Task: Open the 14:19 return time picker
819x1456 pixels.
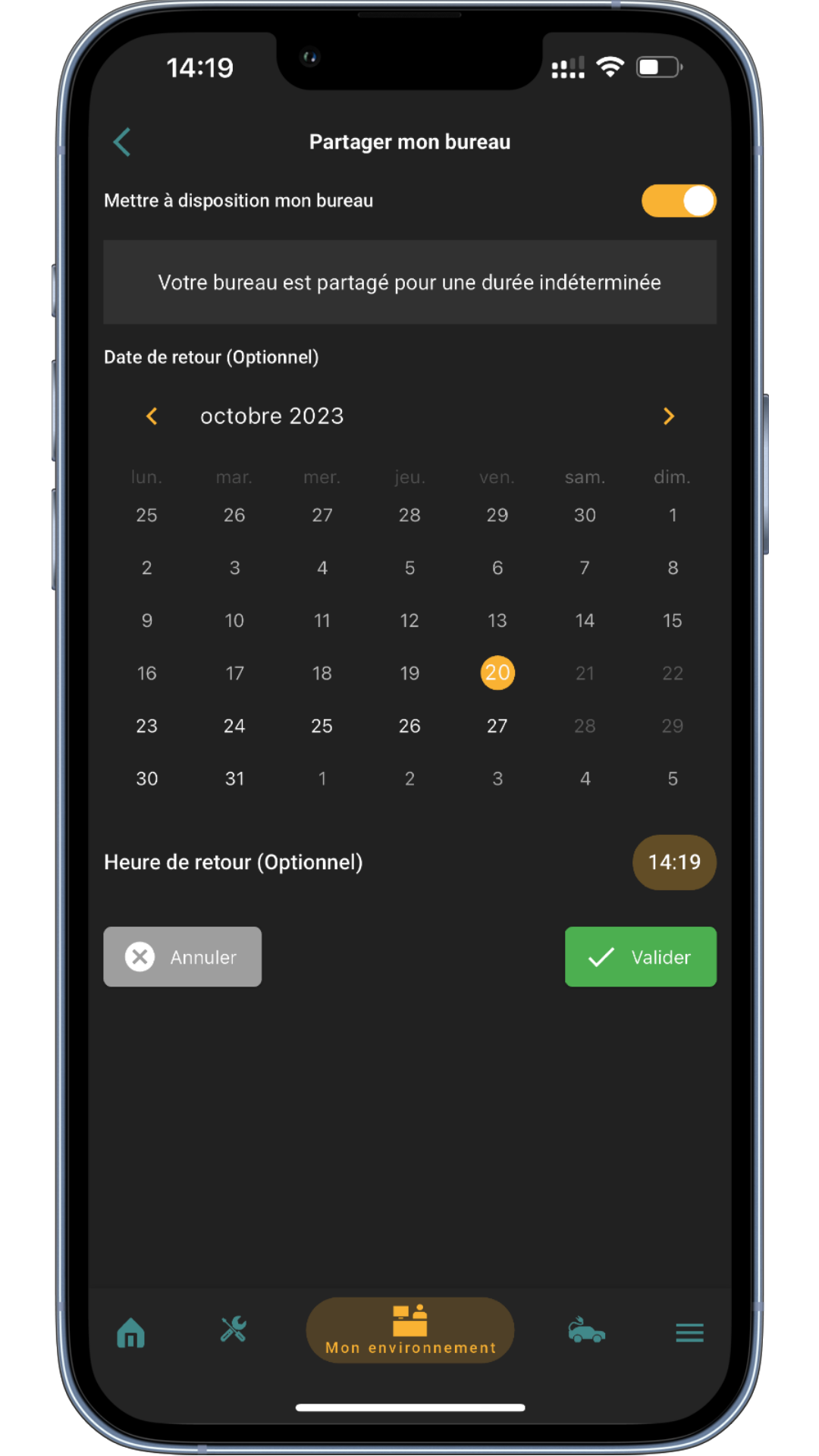Action: (x=674, y=862)
